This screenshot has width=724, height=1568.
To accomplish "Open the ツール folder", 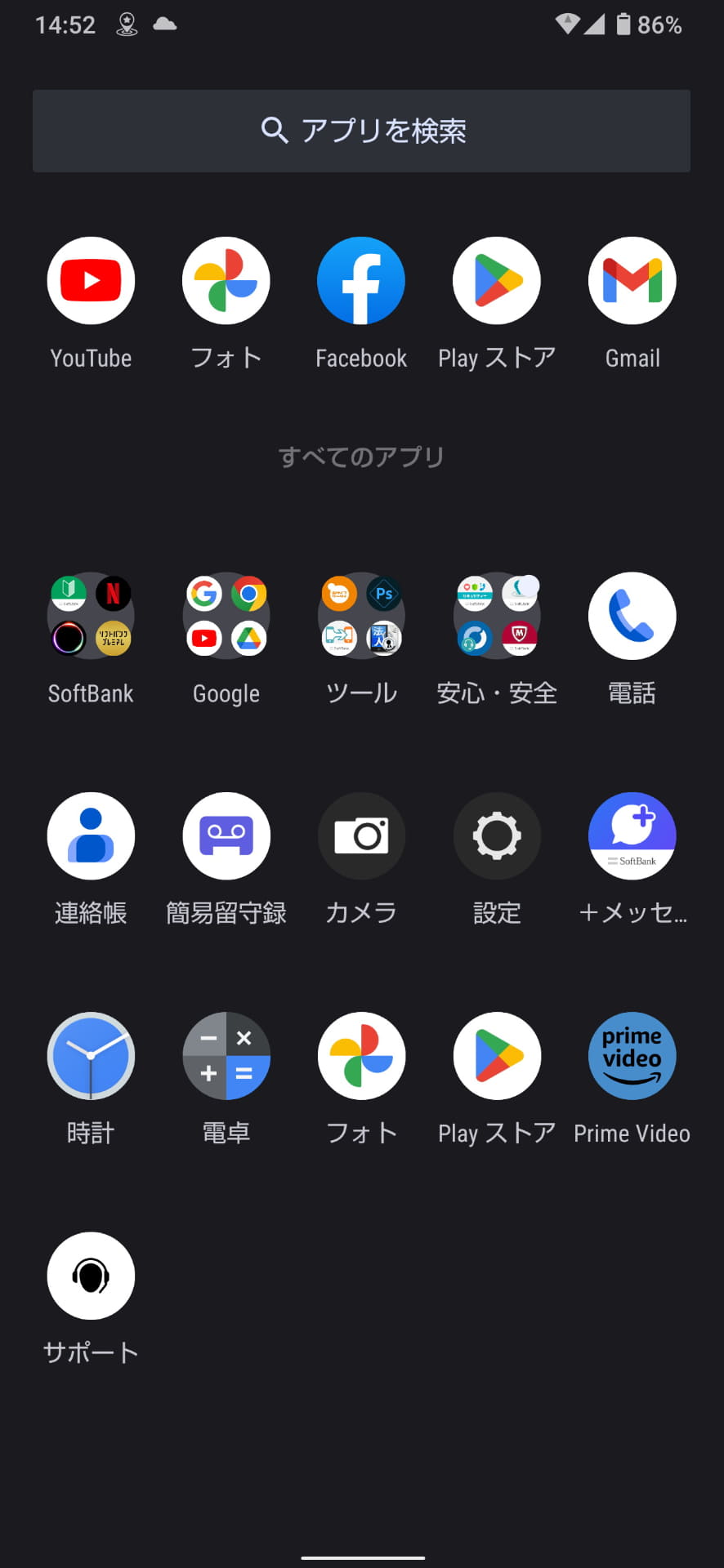I will click(x=361, y=616).
